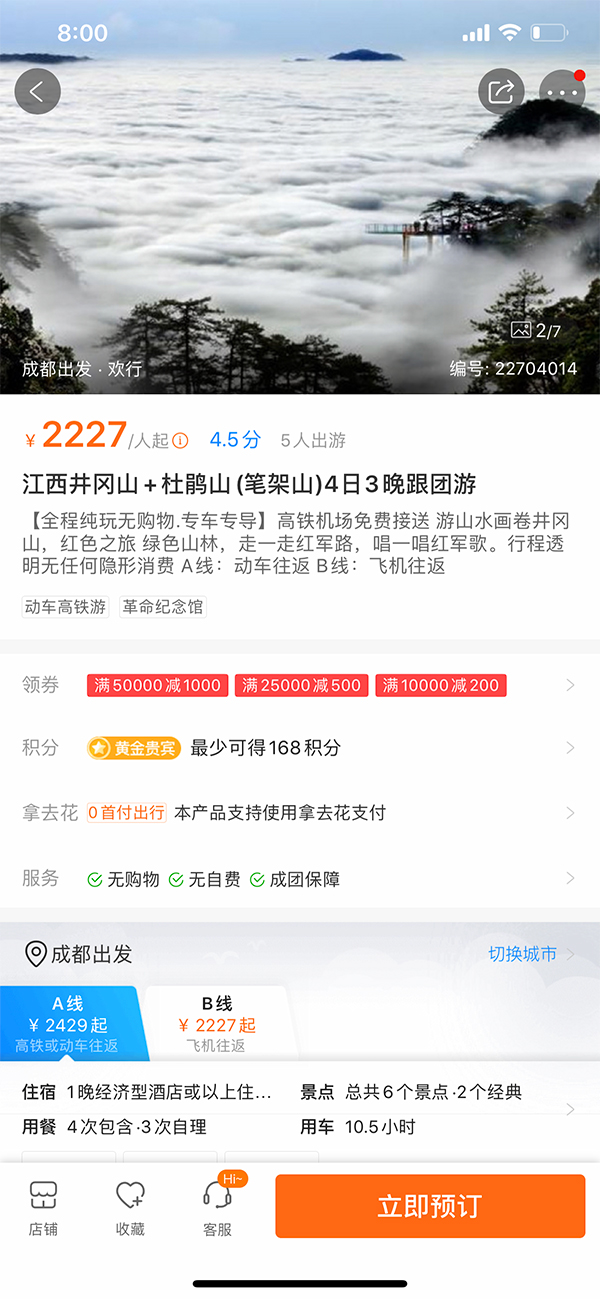Add this tour to 收藏 favorites
The width and height of the screenshot is (600, 1299).
(130, 1208)
